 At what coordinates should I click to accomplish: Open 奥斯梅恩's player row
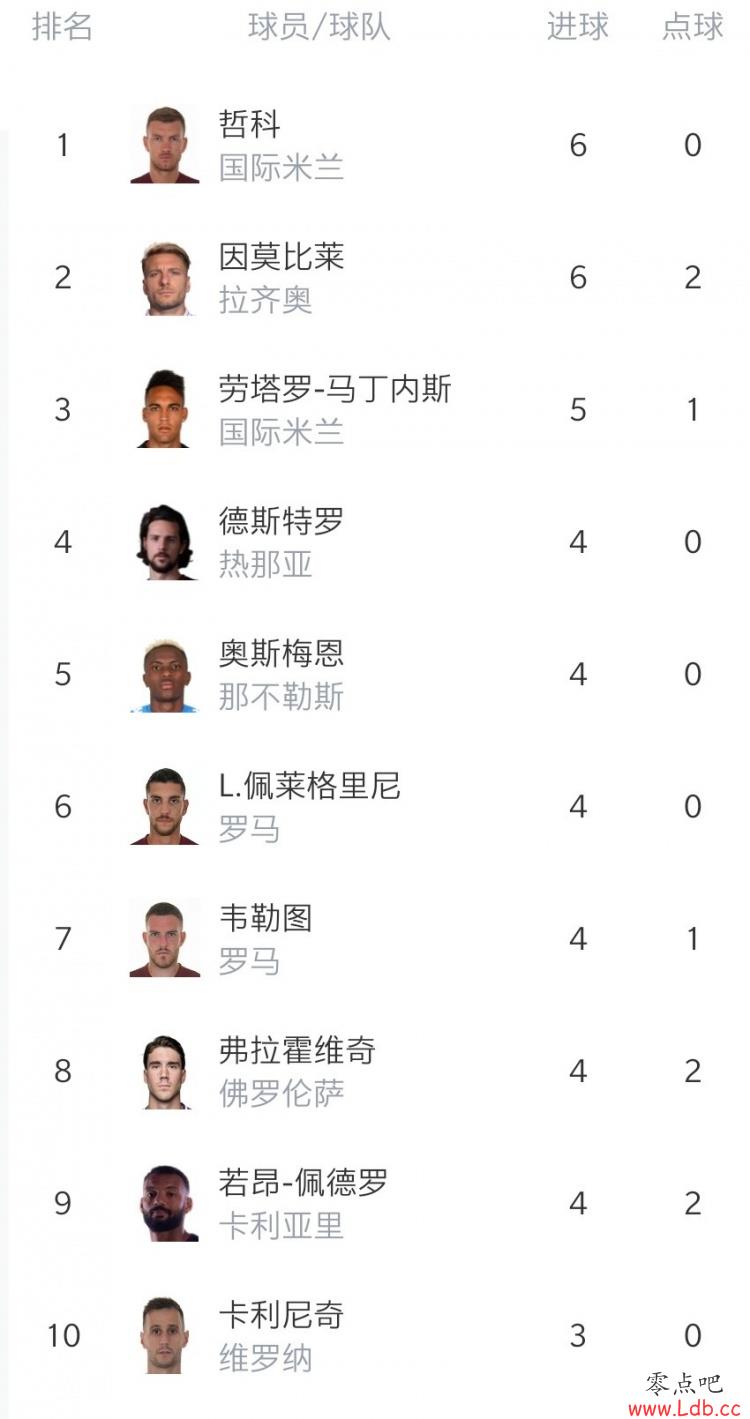click(x=375, y=674)
